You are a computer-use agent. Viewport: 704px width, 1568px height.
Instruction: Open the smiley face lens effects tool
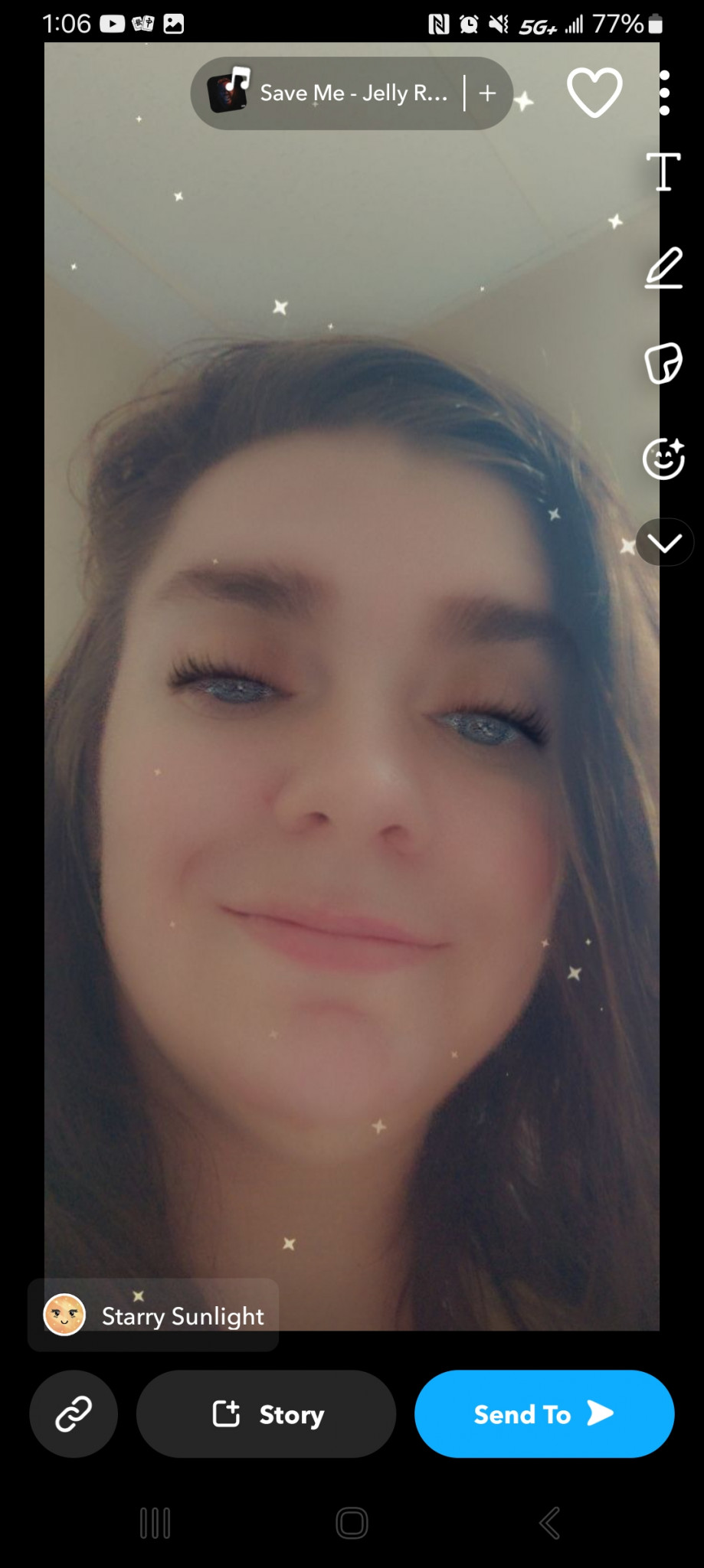[663, 459]
